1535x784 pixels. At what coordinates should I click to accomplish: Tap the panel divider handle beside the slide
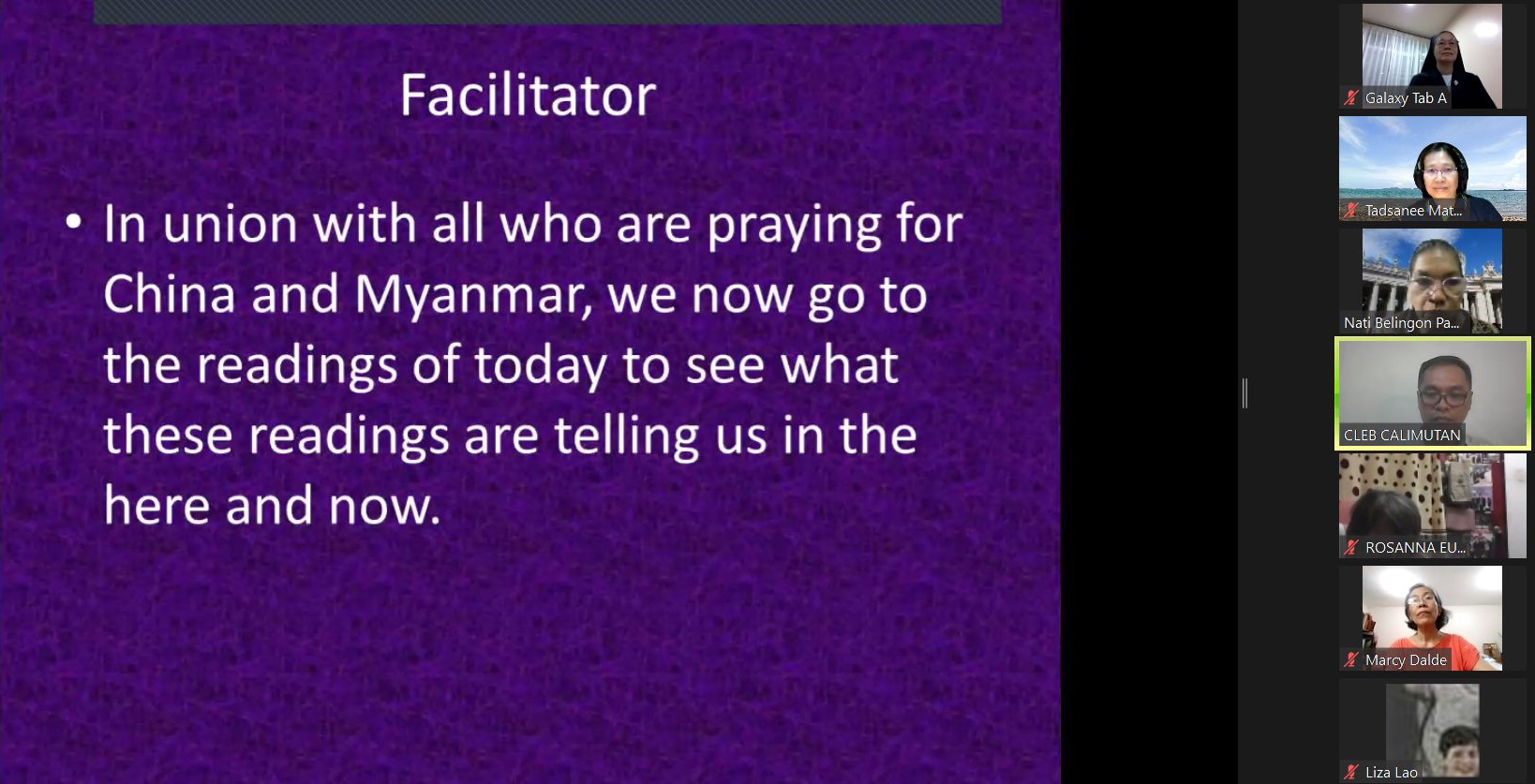(1244, 392)
